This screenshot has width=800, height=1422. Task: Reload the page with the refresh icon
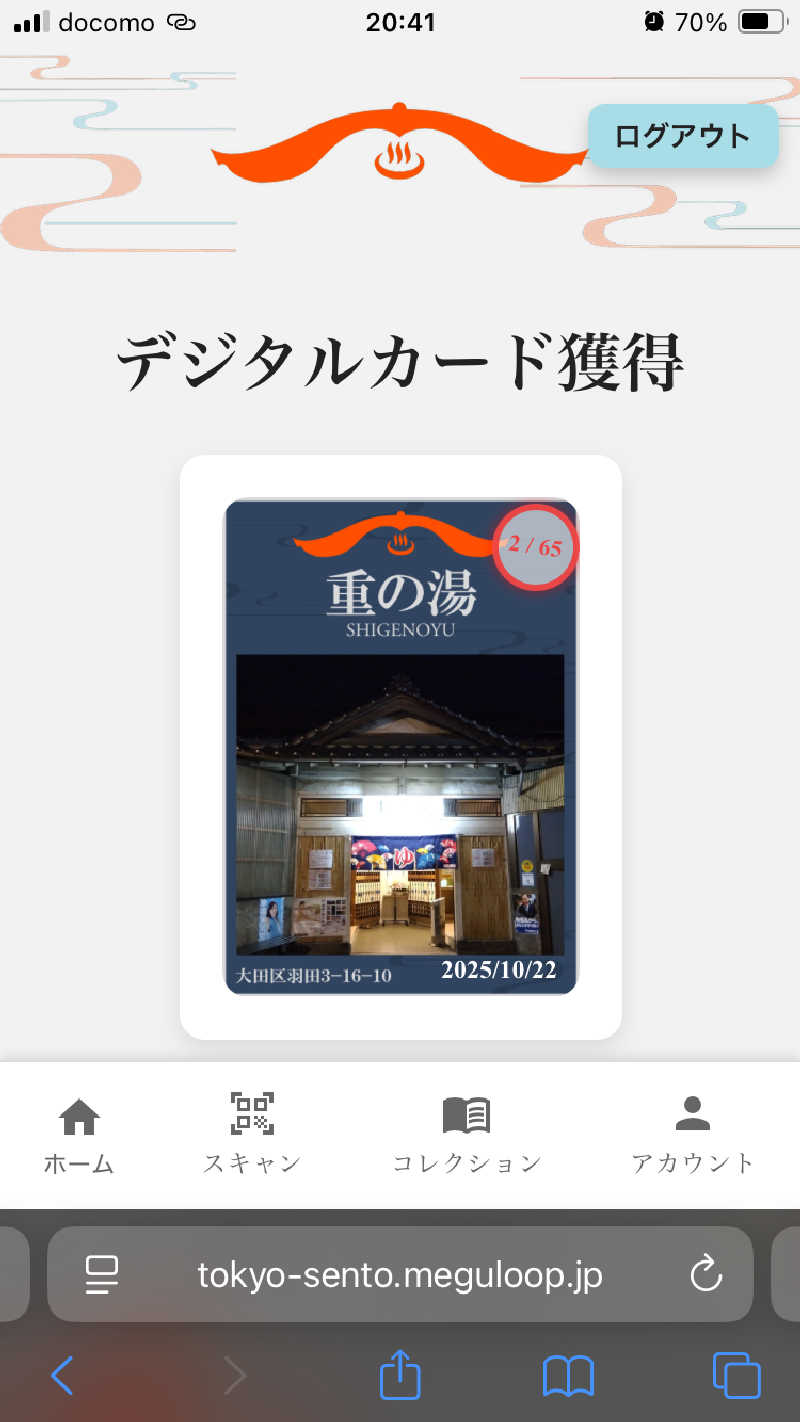coord(707,1274)
